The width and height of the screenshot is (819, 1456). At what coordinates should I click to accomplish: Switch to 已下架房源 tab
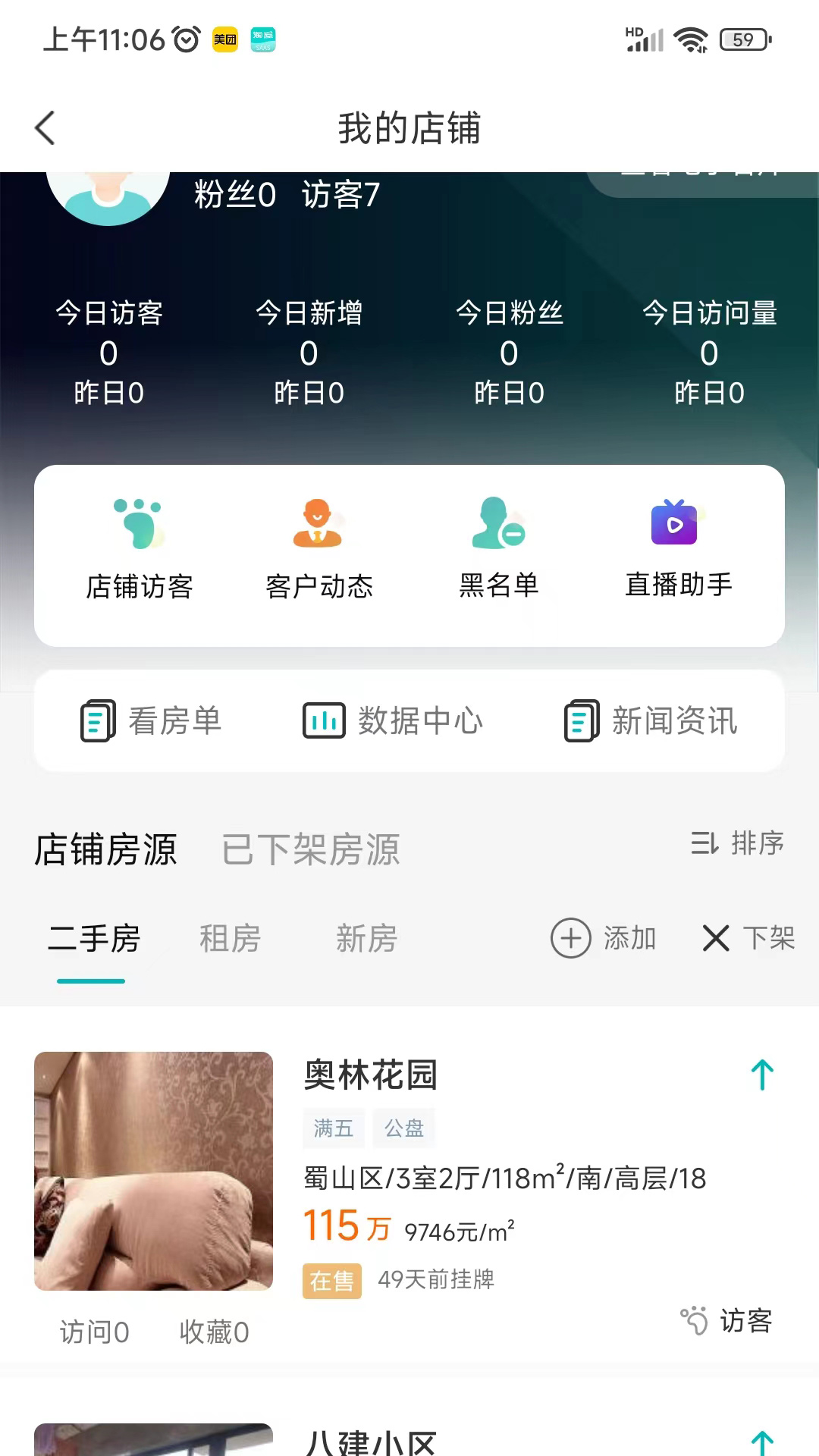point(310,849)
